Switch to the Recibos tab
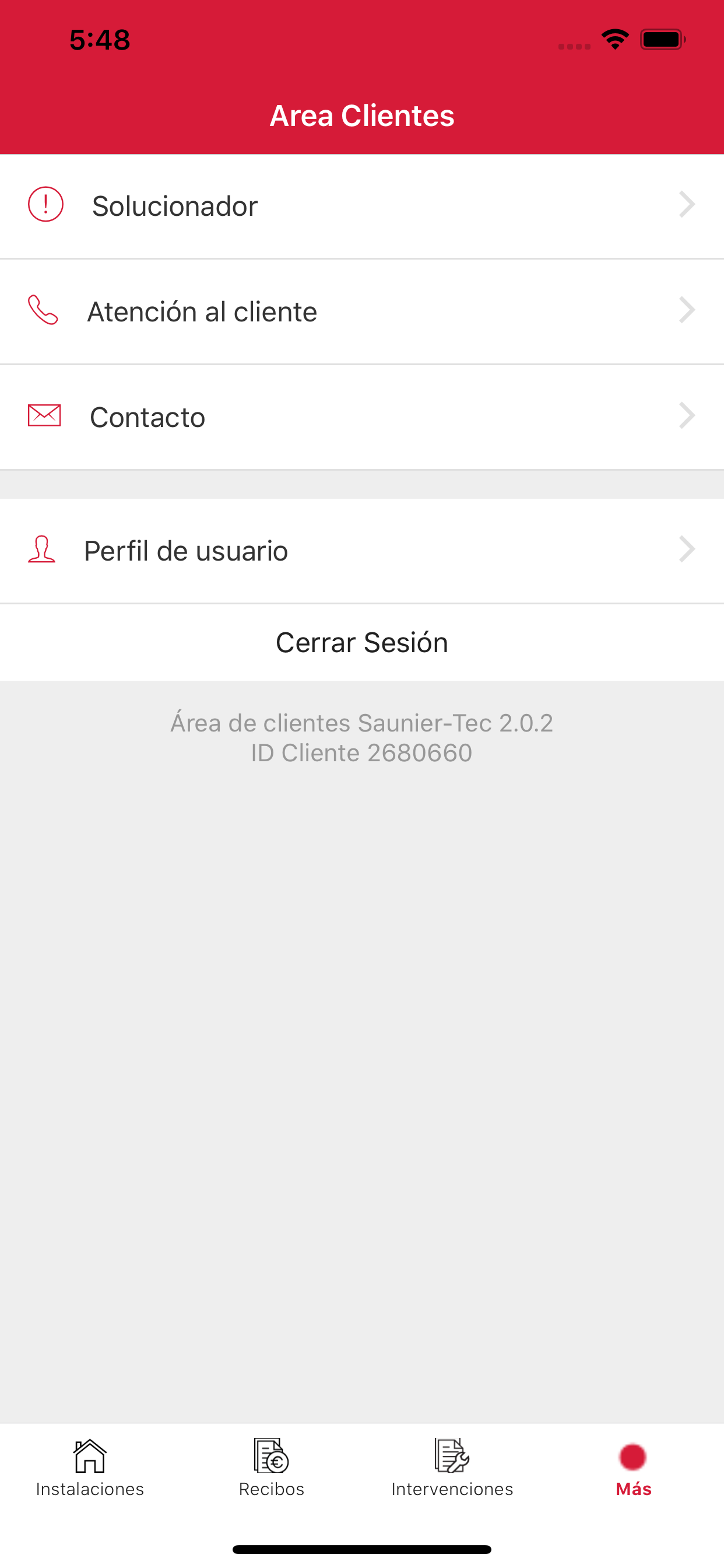This screenshot has width=724, height=1568. (x=271, y=1468)
